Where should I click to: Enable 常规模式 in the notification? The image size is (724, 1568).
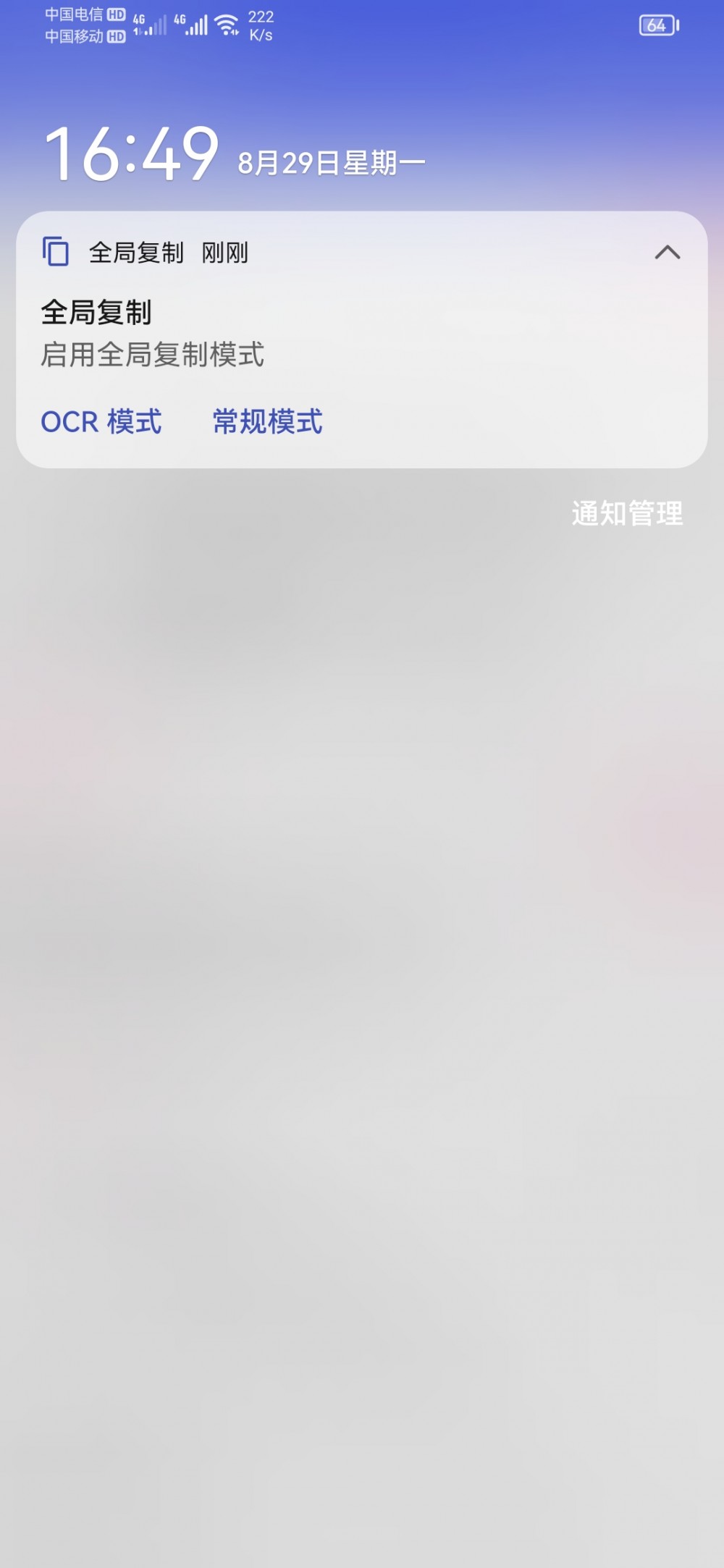click(x=266, y=422)
